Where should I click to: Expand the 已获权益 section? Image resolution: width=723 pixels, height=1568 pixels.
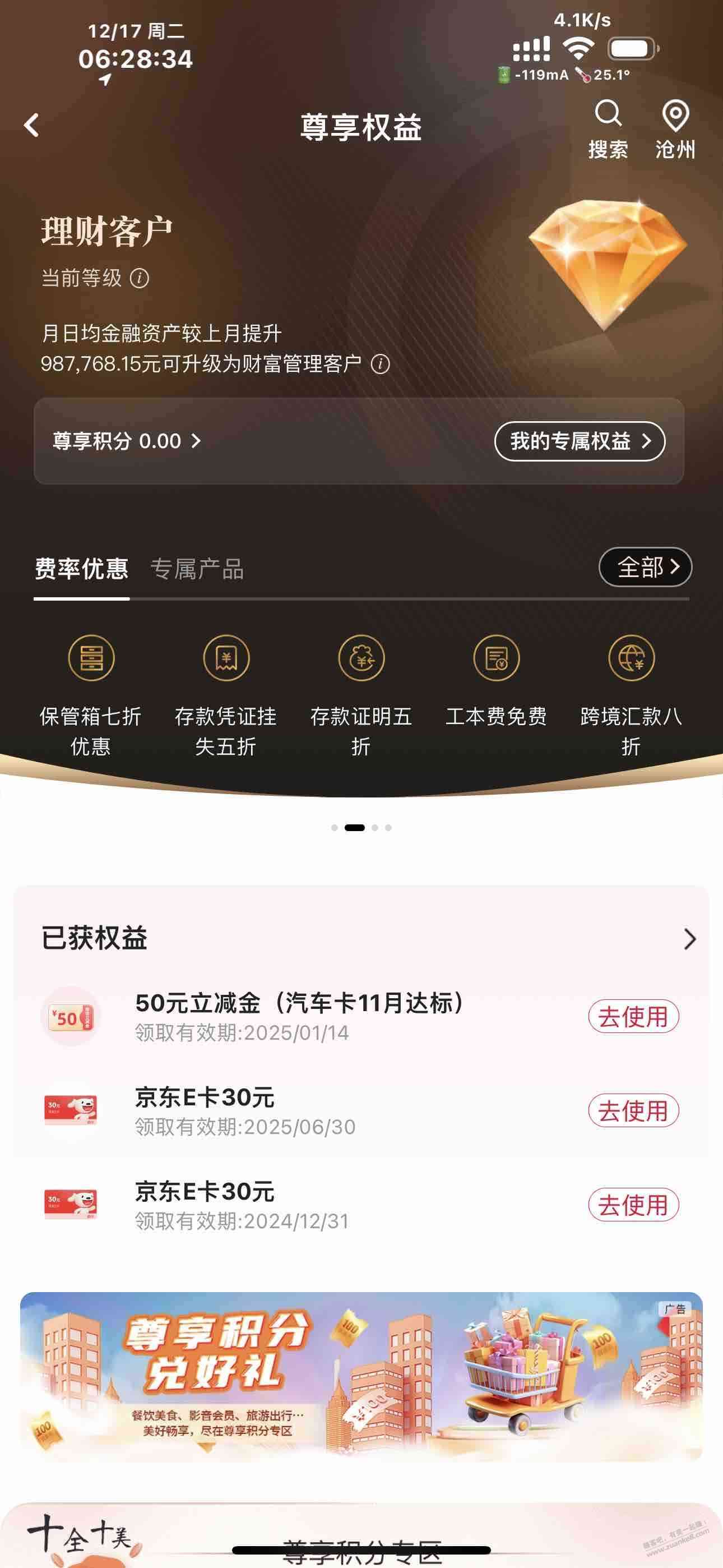coord(689,939)
